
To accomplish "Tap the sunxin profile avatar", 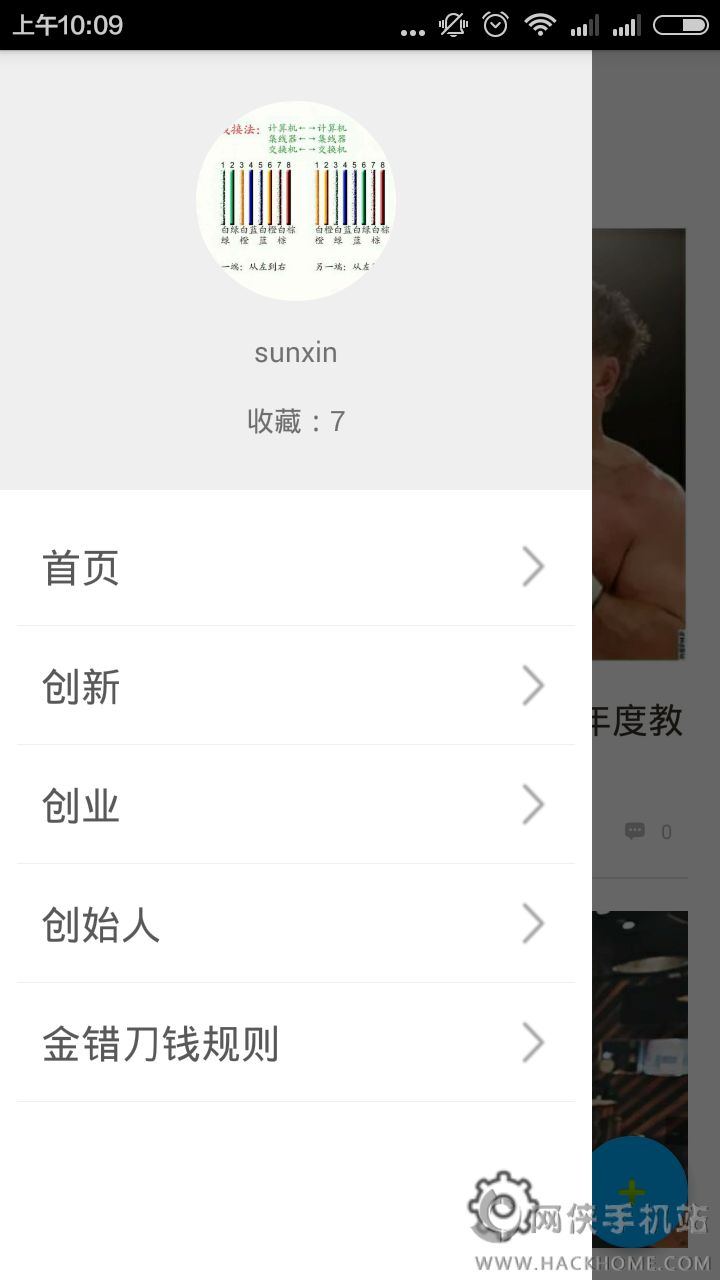I will click(295, 200).
